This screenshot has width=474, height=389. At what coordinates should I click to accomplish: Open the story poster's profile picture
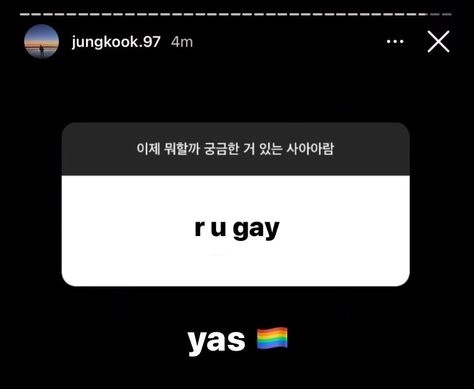[42, 41]
